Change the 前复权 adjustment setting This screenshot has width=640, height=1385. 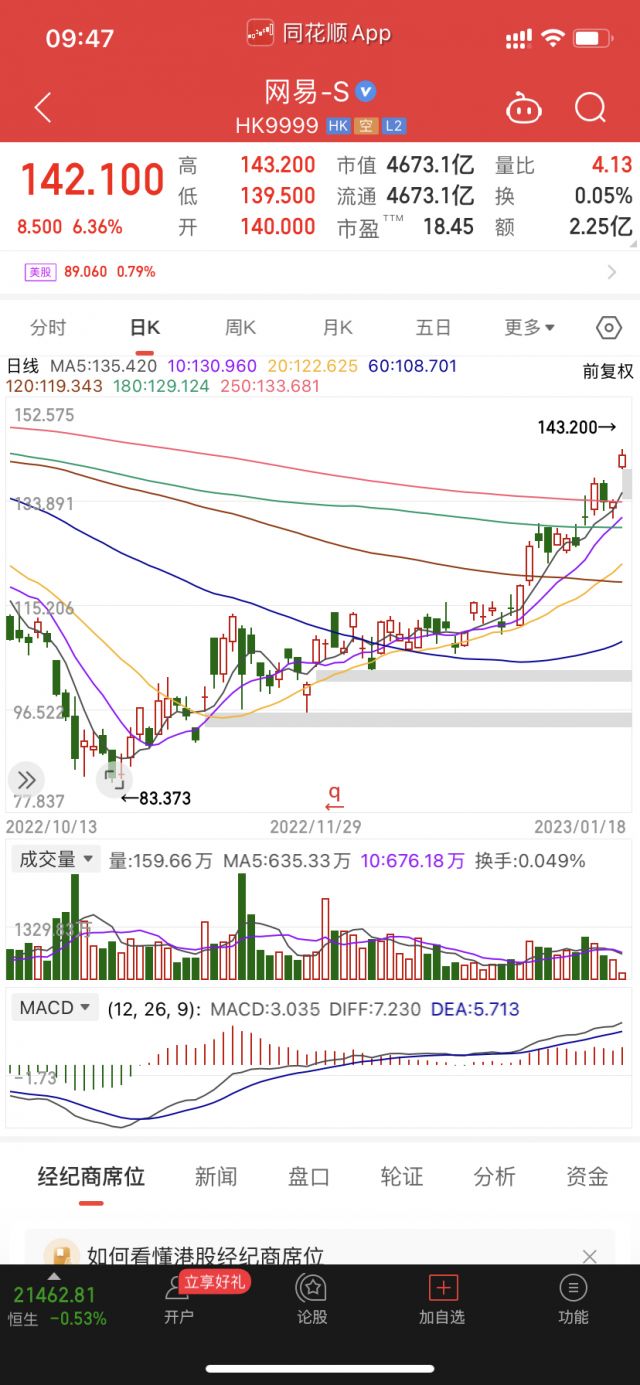608,371
